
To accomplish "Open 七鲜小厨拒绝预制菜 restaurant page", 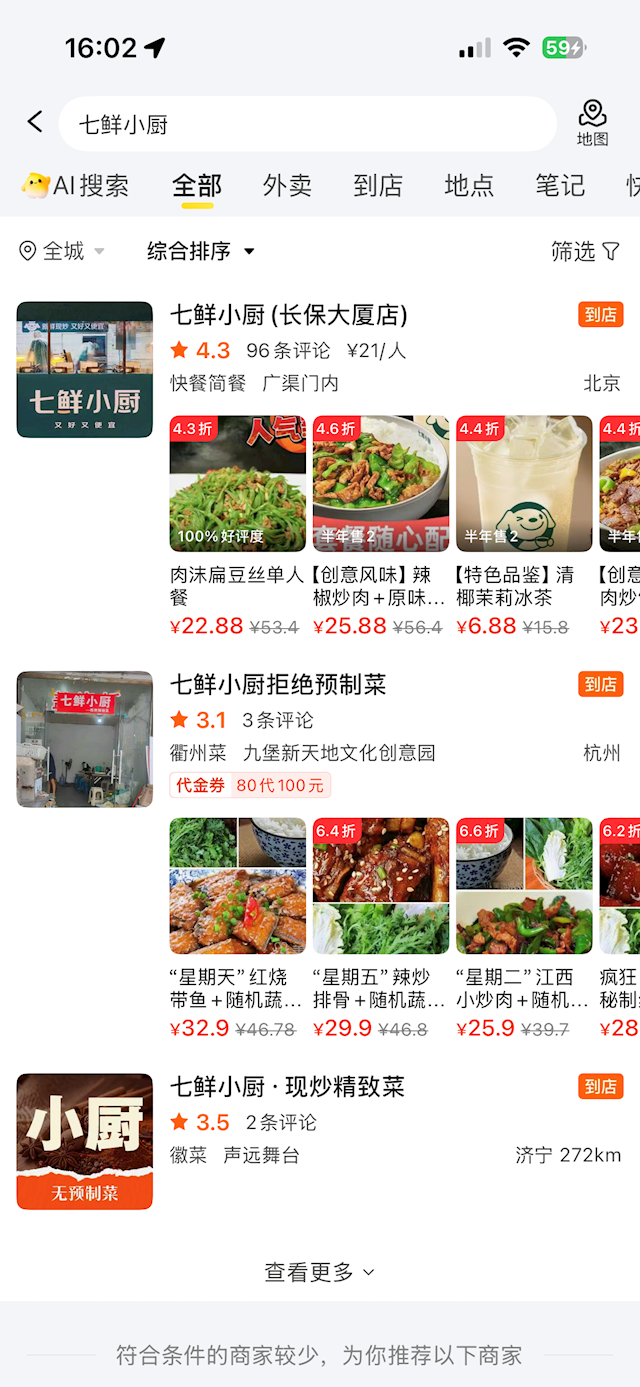I will [278, 685].
